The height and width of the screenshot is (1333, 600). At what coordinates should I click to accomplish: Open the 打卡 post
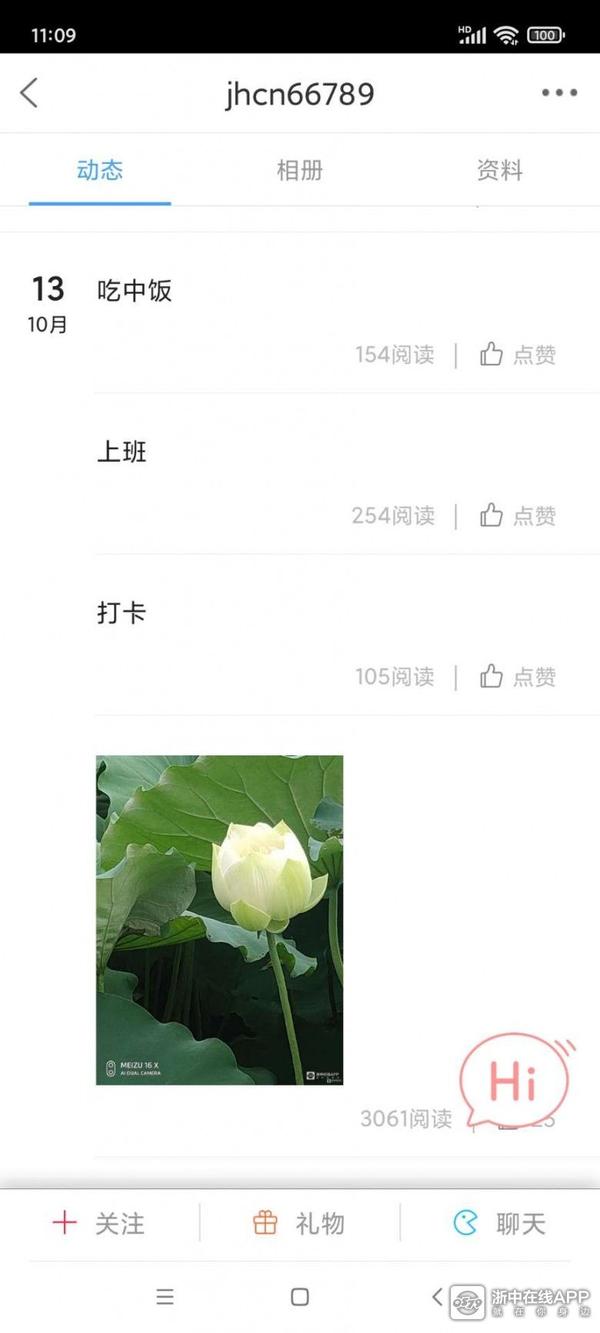[122, 613]
